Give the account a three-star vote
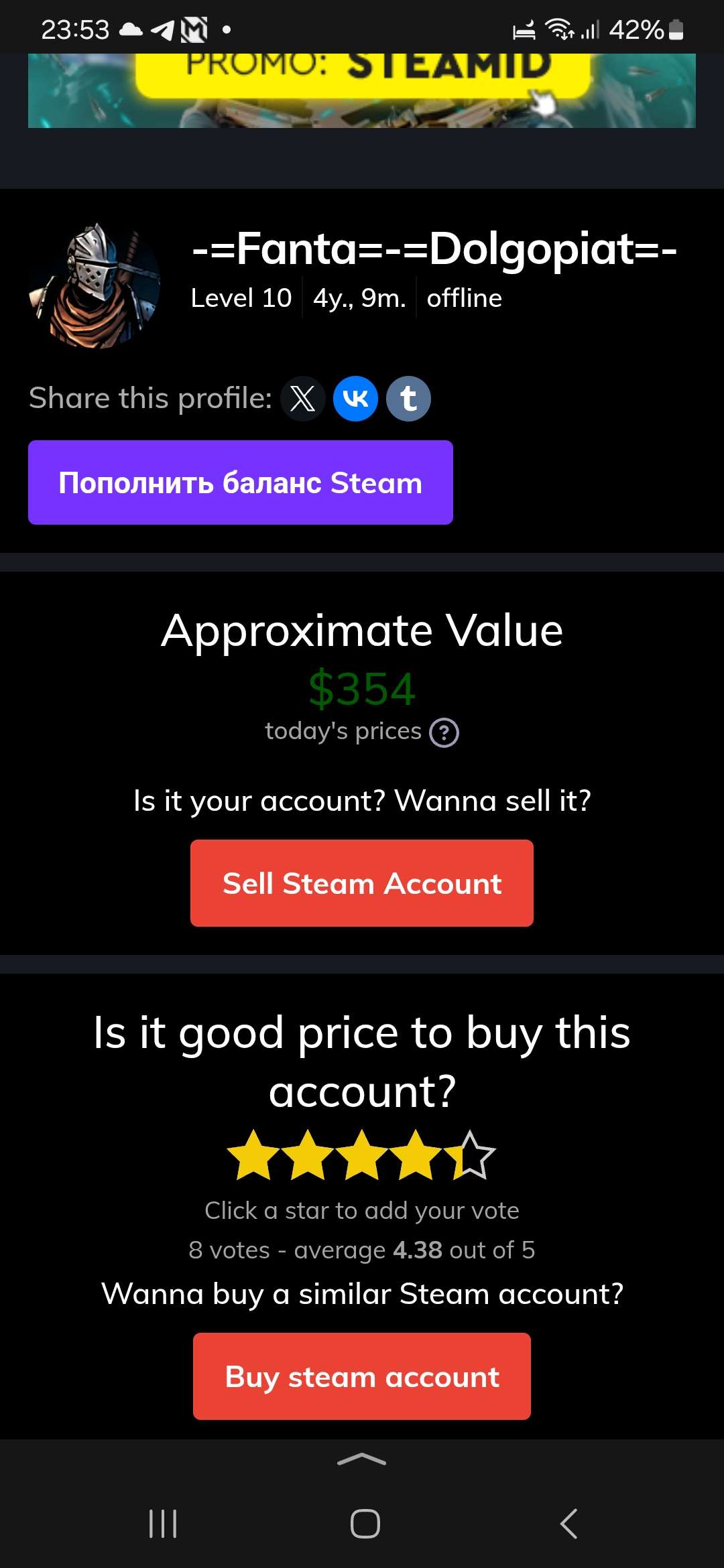The height and width of the screenshot is (1568, 724). [362, 1155]
